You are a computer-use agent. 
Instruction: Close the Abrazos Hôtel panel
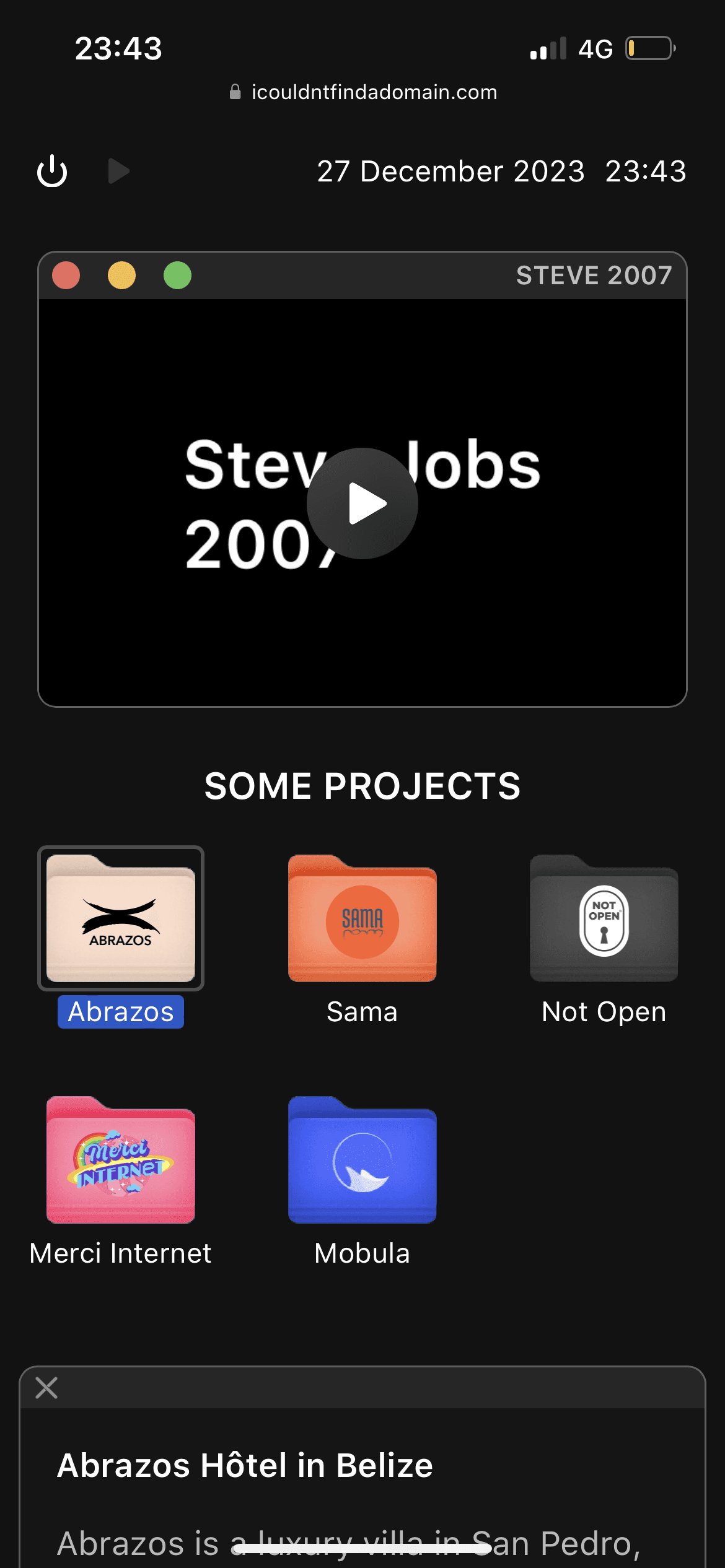click(x=46, y=1388)
